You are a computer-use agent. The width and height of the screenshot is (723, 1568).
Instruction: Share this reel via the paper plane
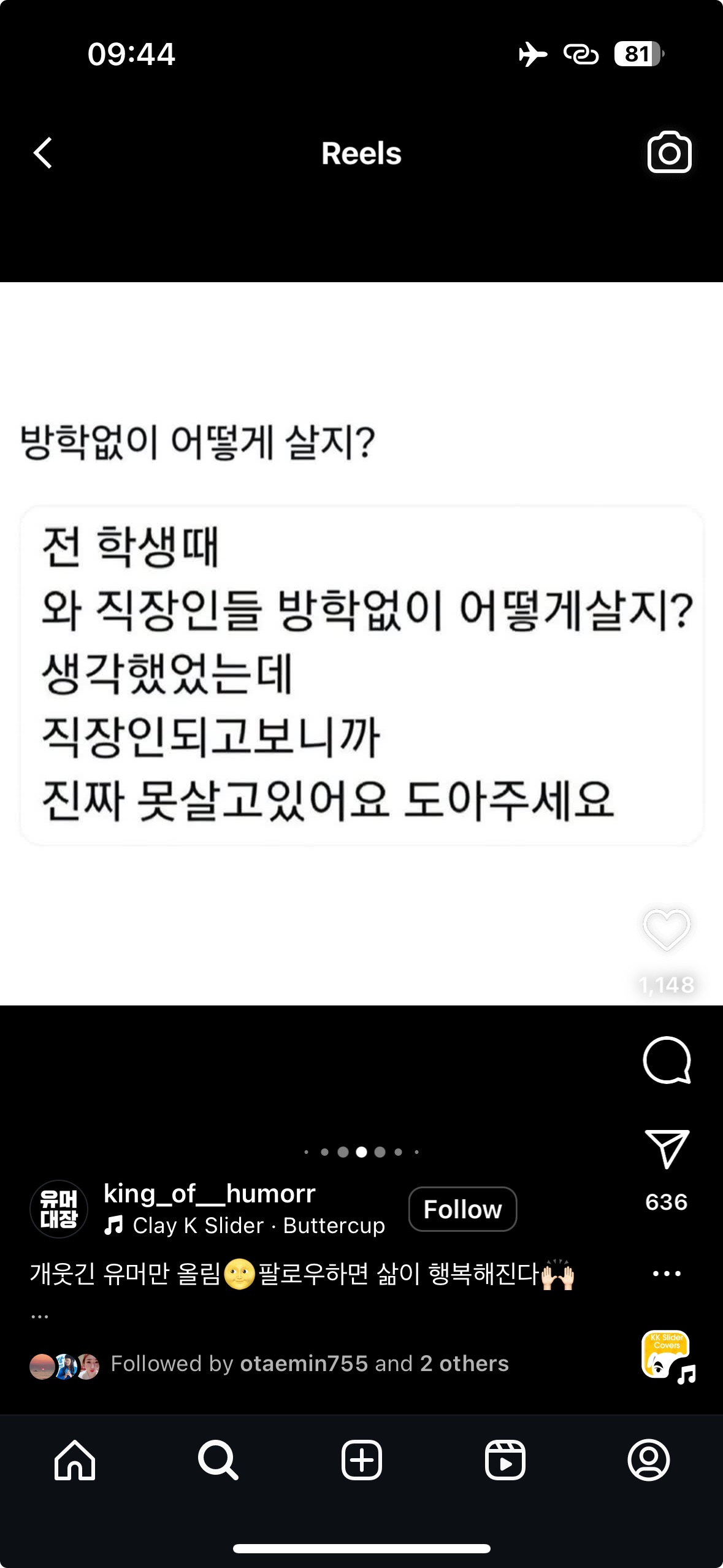[667, 1148]
